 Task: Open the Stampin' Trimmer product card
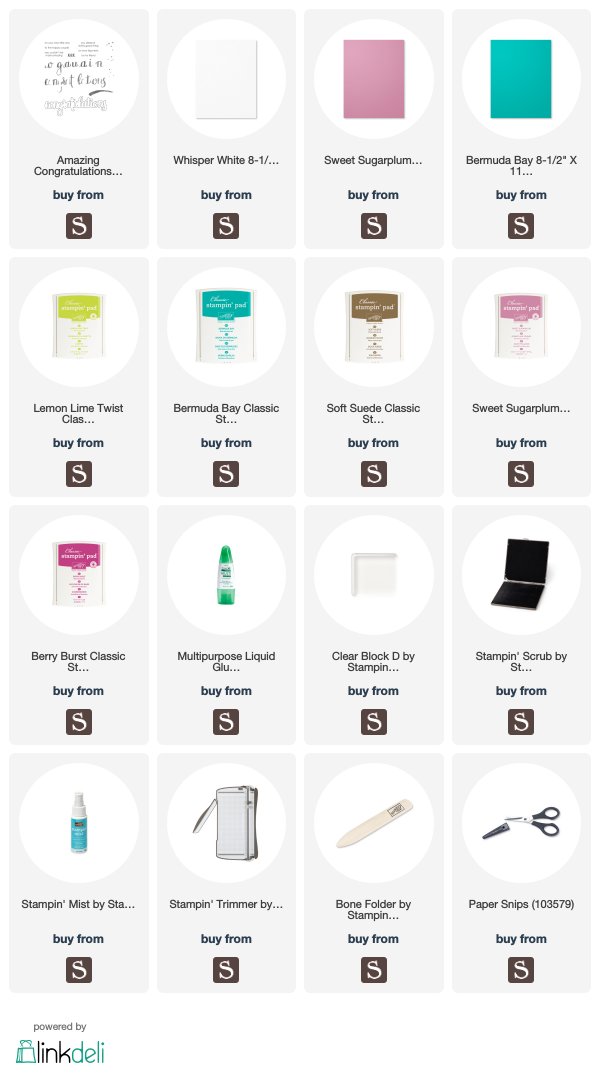[226, 872]
